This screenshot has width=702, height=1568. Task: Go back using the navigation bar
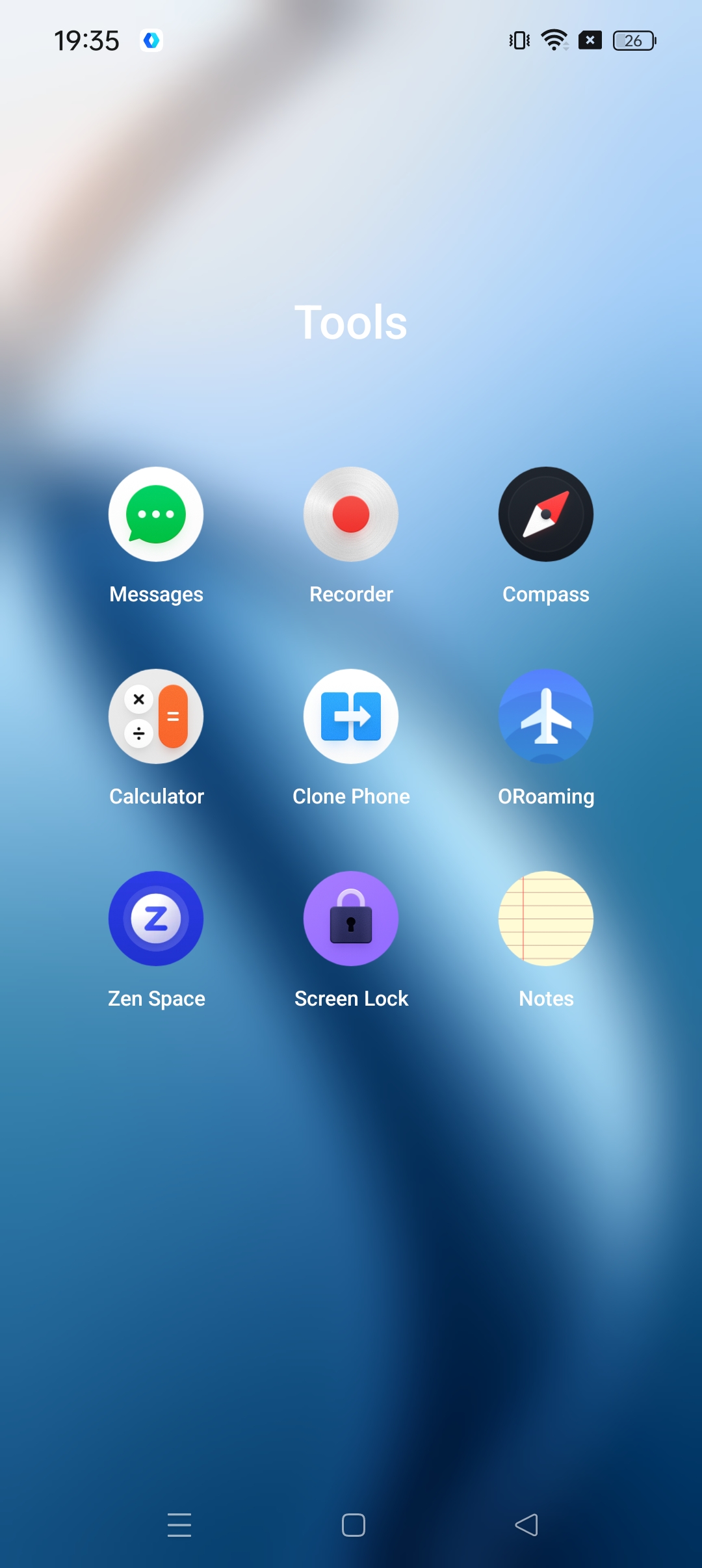[x=526, y=1524]
